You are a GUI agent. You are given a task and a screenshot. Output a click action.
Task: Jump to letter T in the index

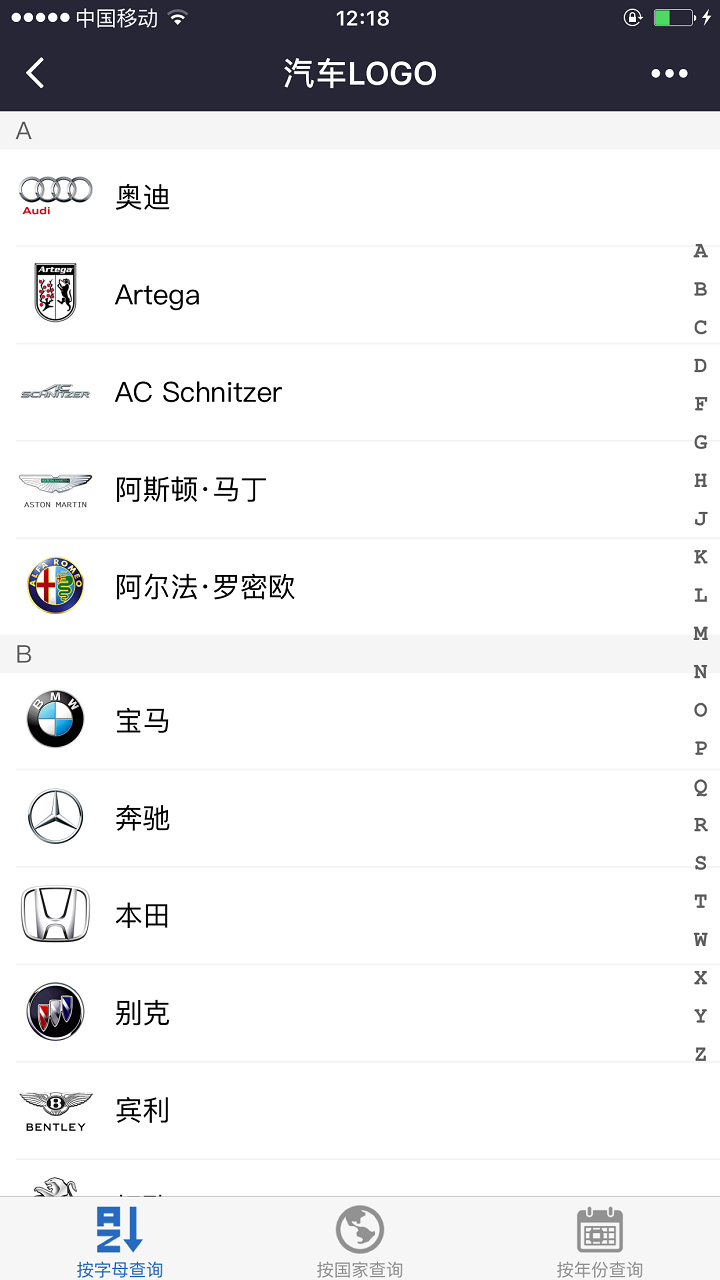click(x=701, y=901)
